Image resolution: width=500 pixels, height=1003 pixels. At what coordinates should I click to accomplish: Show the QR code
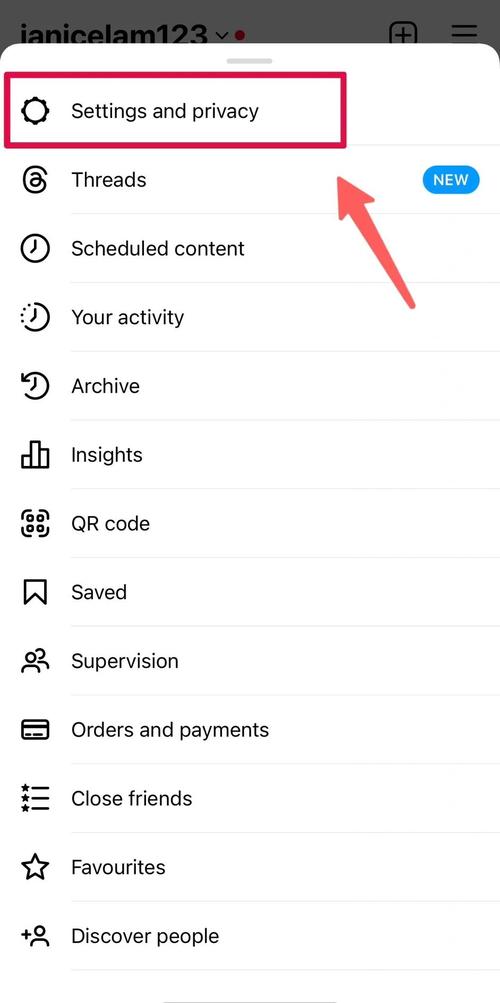pos(250,523)
